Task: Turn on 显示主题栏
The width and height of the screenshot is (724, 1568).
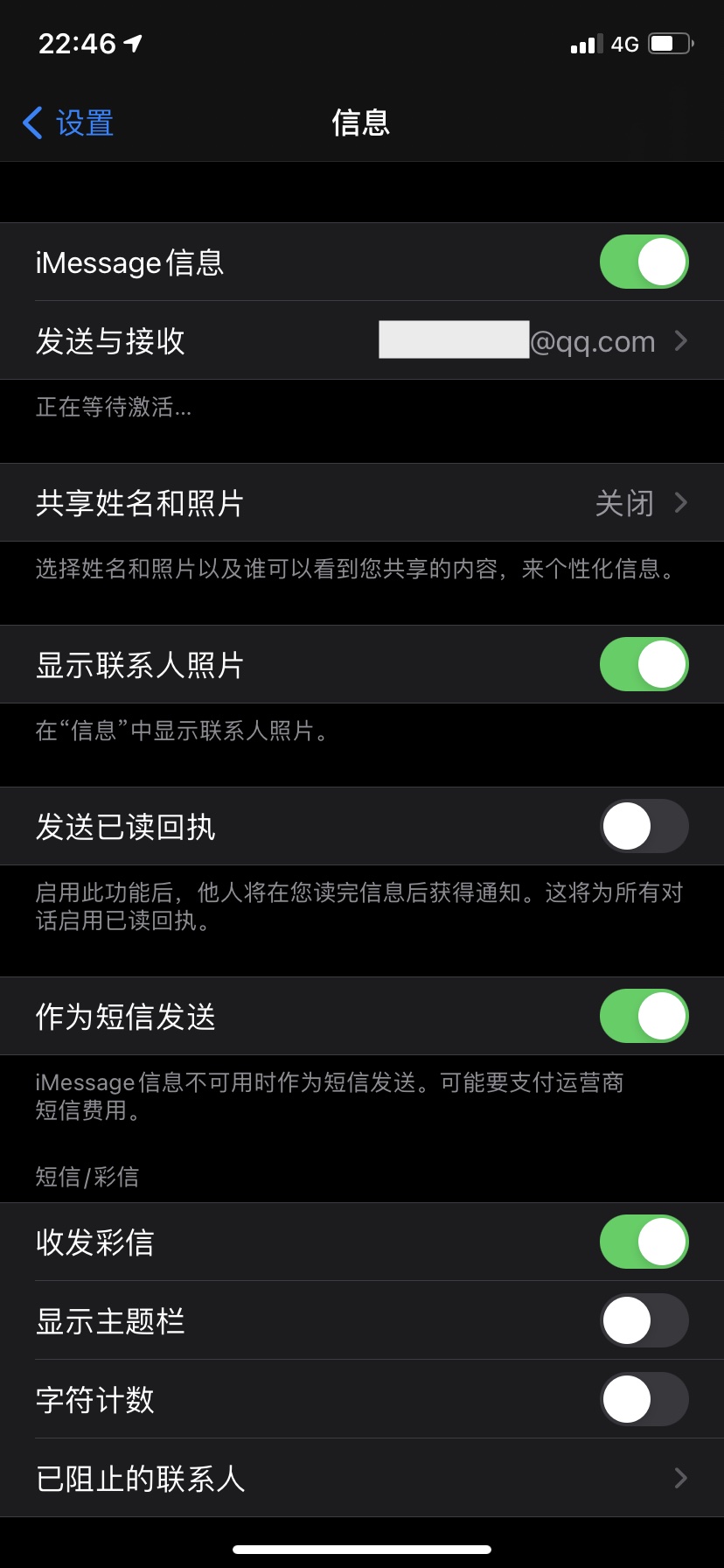Action: tap(644, 1320)
